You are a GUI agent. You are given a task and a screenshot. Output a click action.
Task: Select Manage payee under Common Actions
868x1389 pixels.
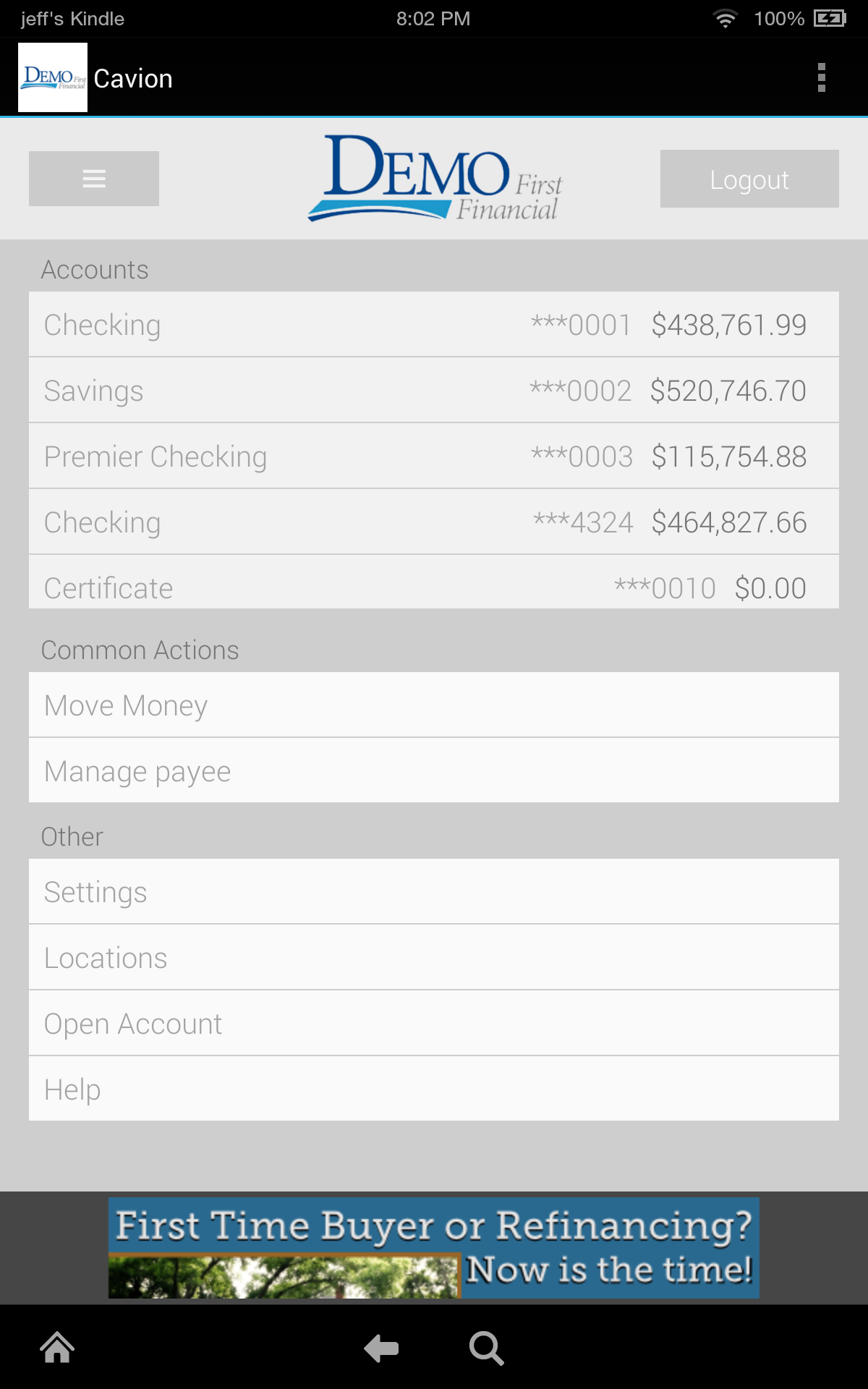(x=434, y=770)
